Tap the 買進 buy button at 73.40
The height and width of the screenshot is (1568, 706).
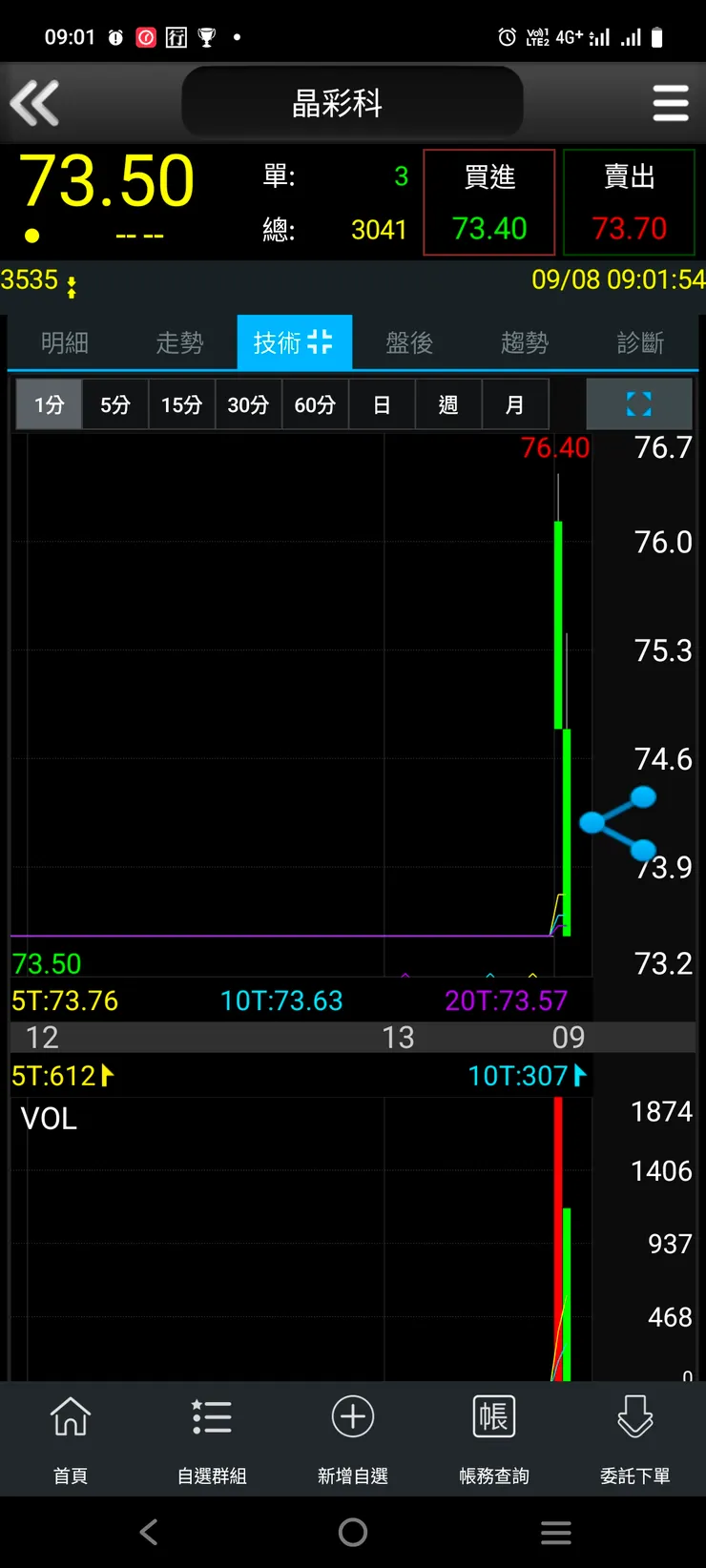click(488, 202)
